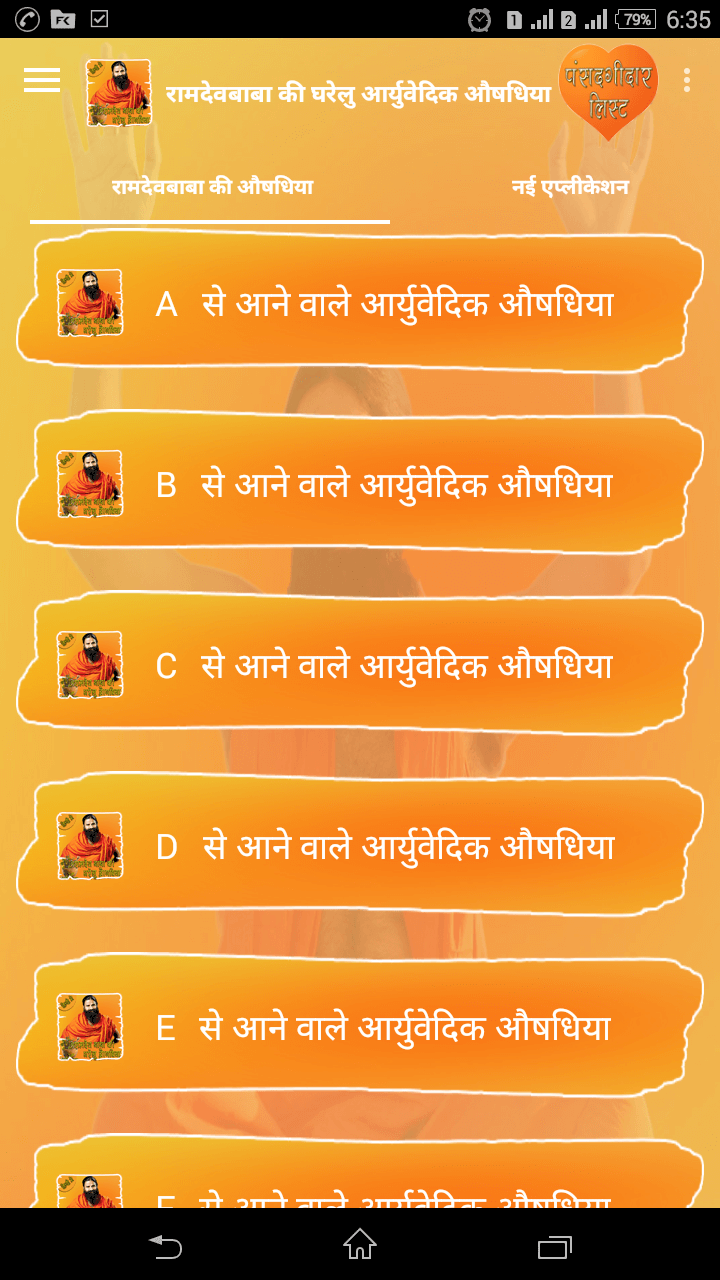Open medicines starting with B
The height and width of the screenshot is (1280, 720).
coord(360,485)
